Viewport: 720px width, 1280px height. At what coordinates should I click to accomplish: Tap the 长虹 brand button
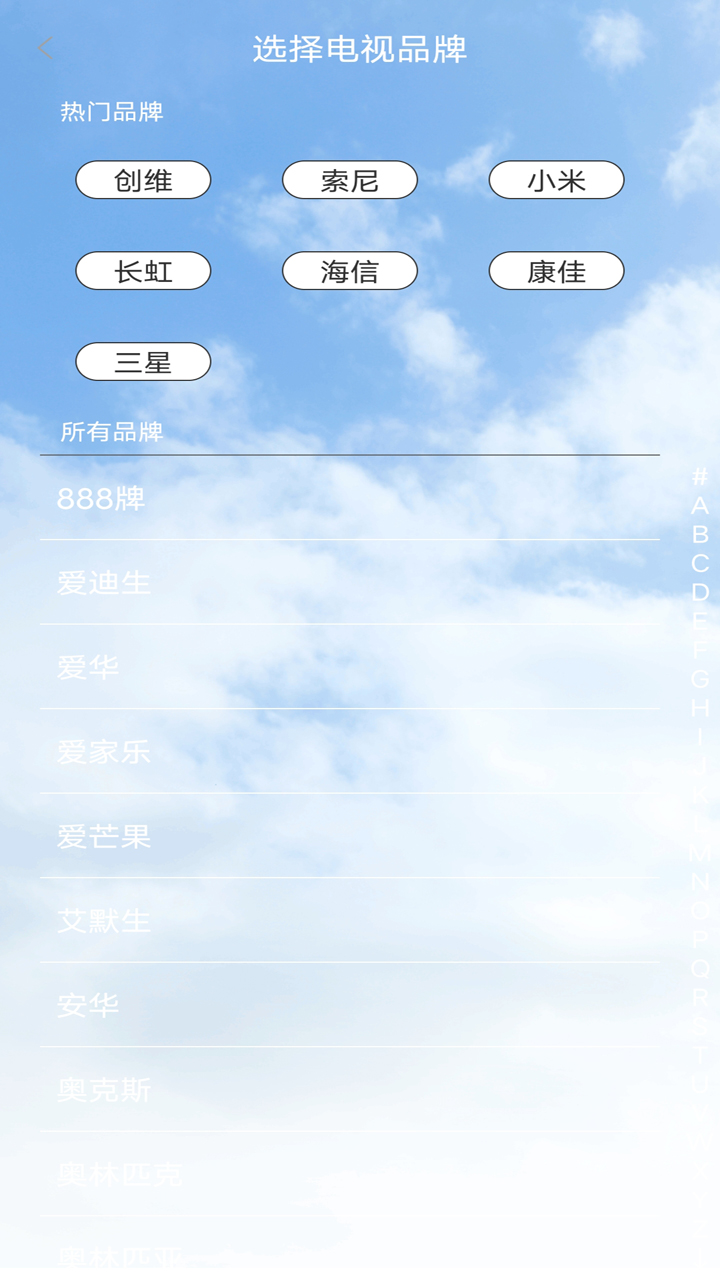click(143, 271)
